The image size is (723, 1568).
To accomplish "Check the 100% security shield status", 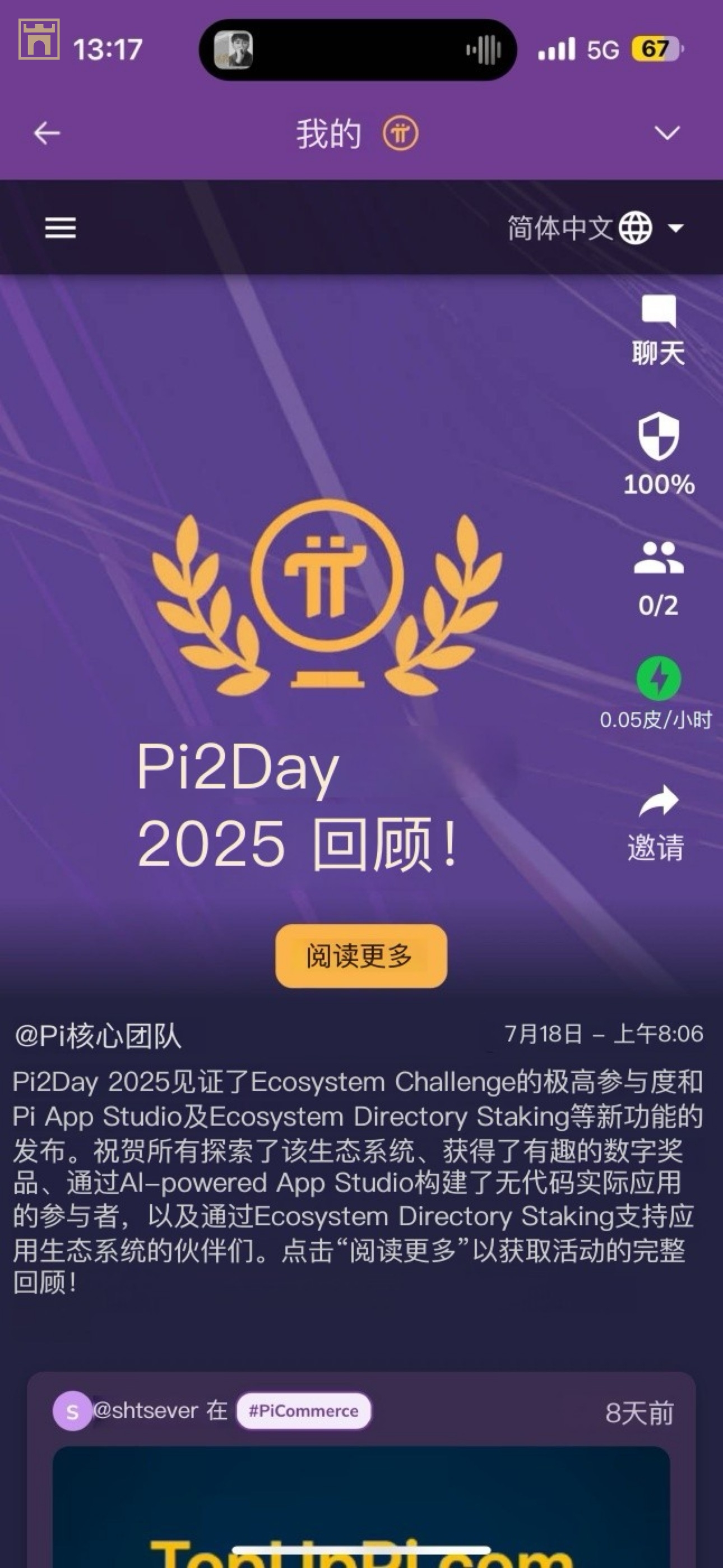I will click(659, 454).
